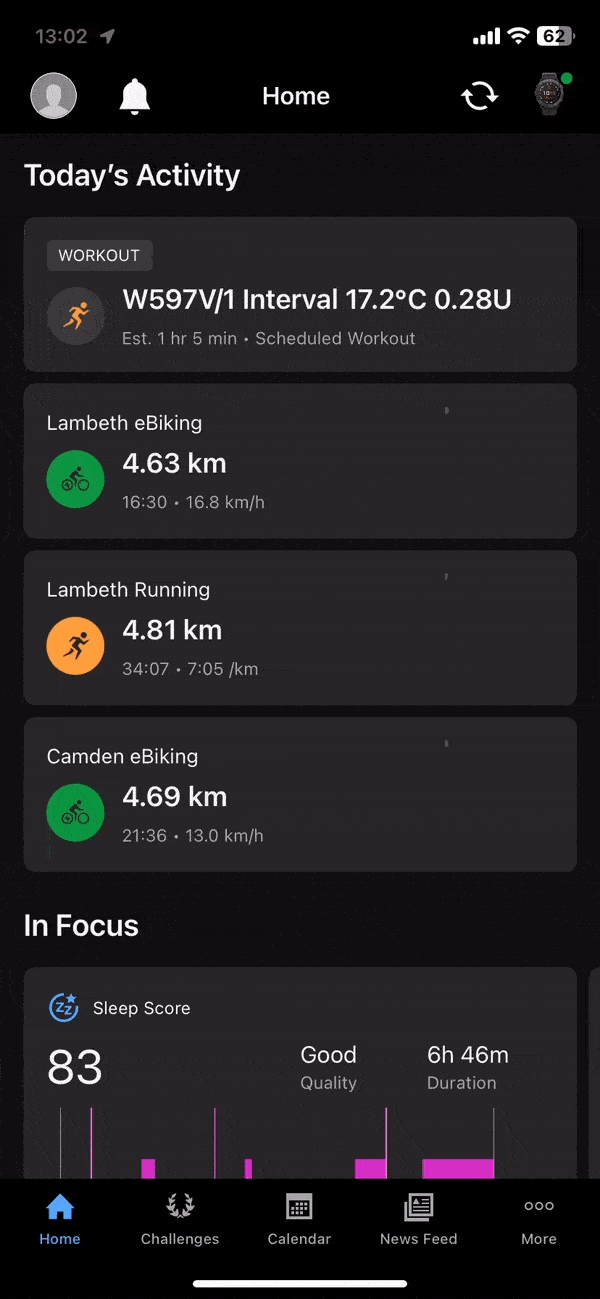Open the More tab
The image size is (600, 1299).
(x=538, y=1220)
